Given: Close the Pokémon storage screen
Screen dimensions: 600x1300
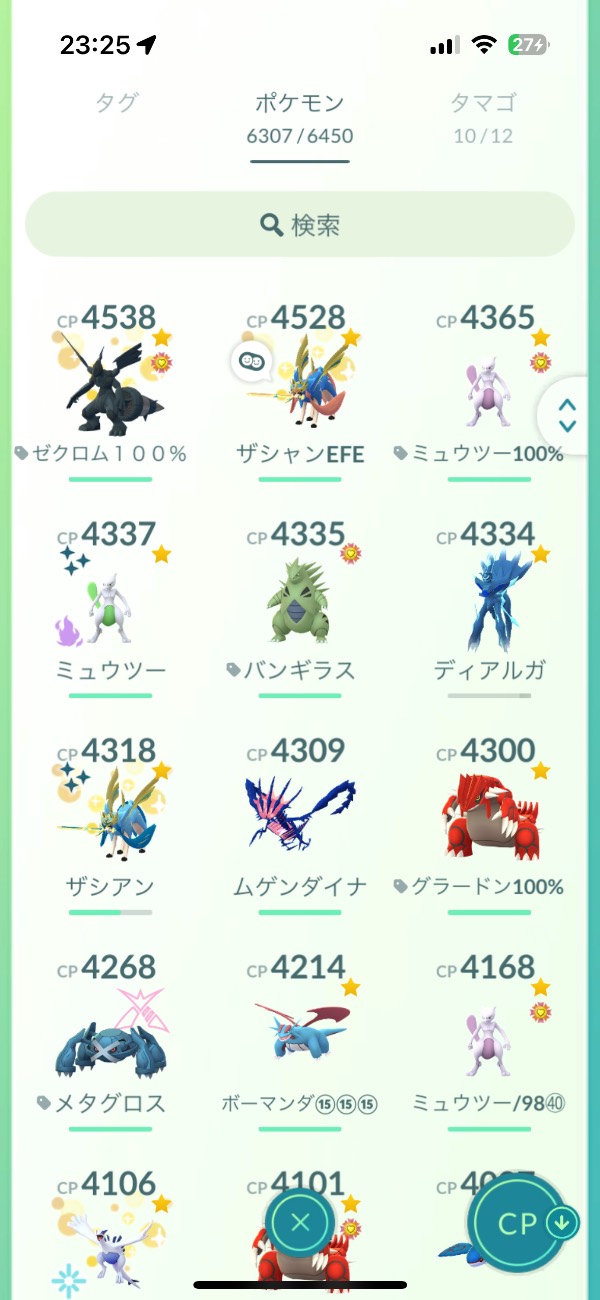Looking at the screenshot, I should pos(300,1222).
